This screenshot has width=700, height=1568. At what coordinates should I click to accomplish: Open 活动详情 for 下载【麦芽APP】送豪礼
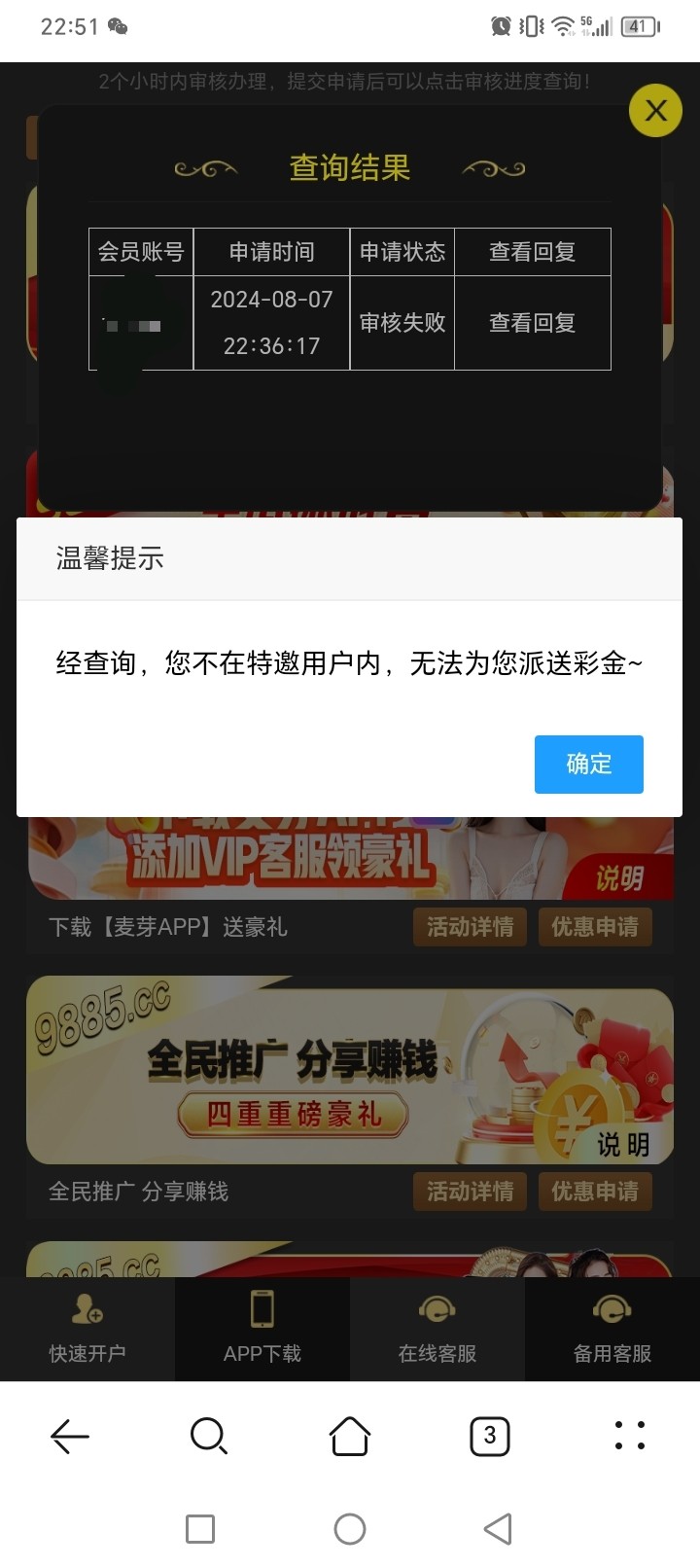[470, 927]
